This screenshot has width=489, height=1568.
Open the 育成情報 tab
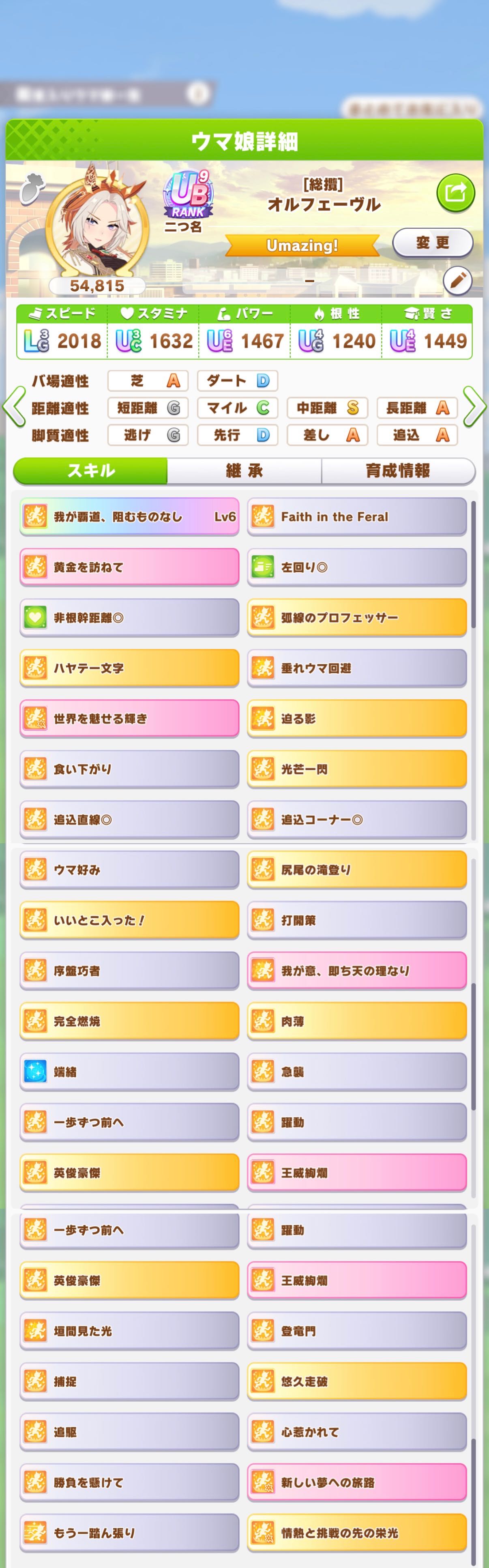click(x=397, y=470)
